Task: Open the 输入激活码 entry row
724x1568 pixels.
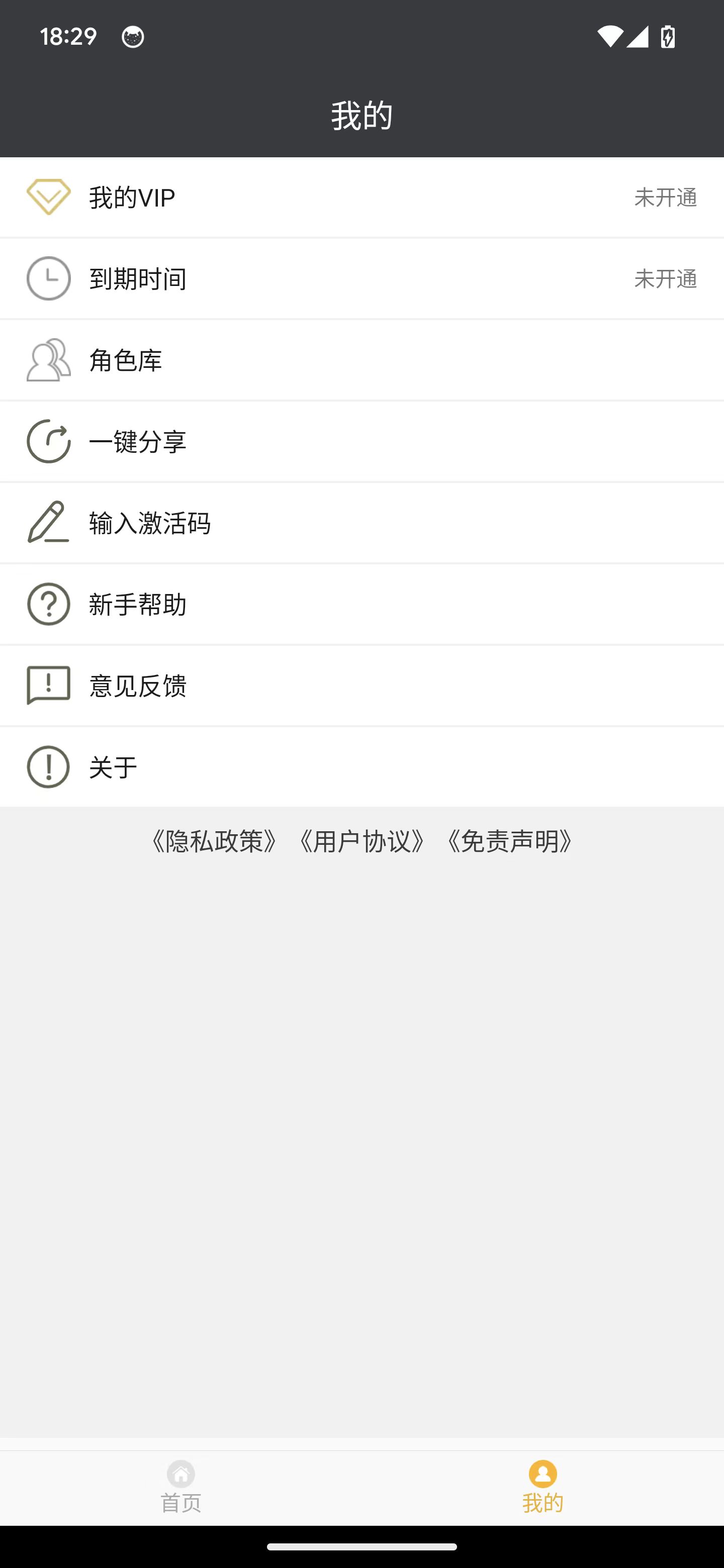Action: 361,523
